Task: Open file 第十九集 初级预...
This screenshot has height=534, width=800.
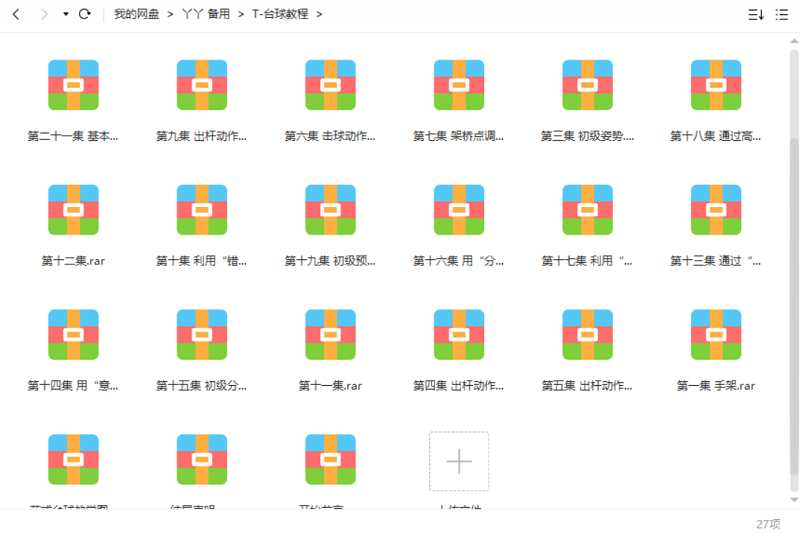Action: coord(330,210)
